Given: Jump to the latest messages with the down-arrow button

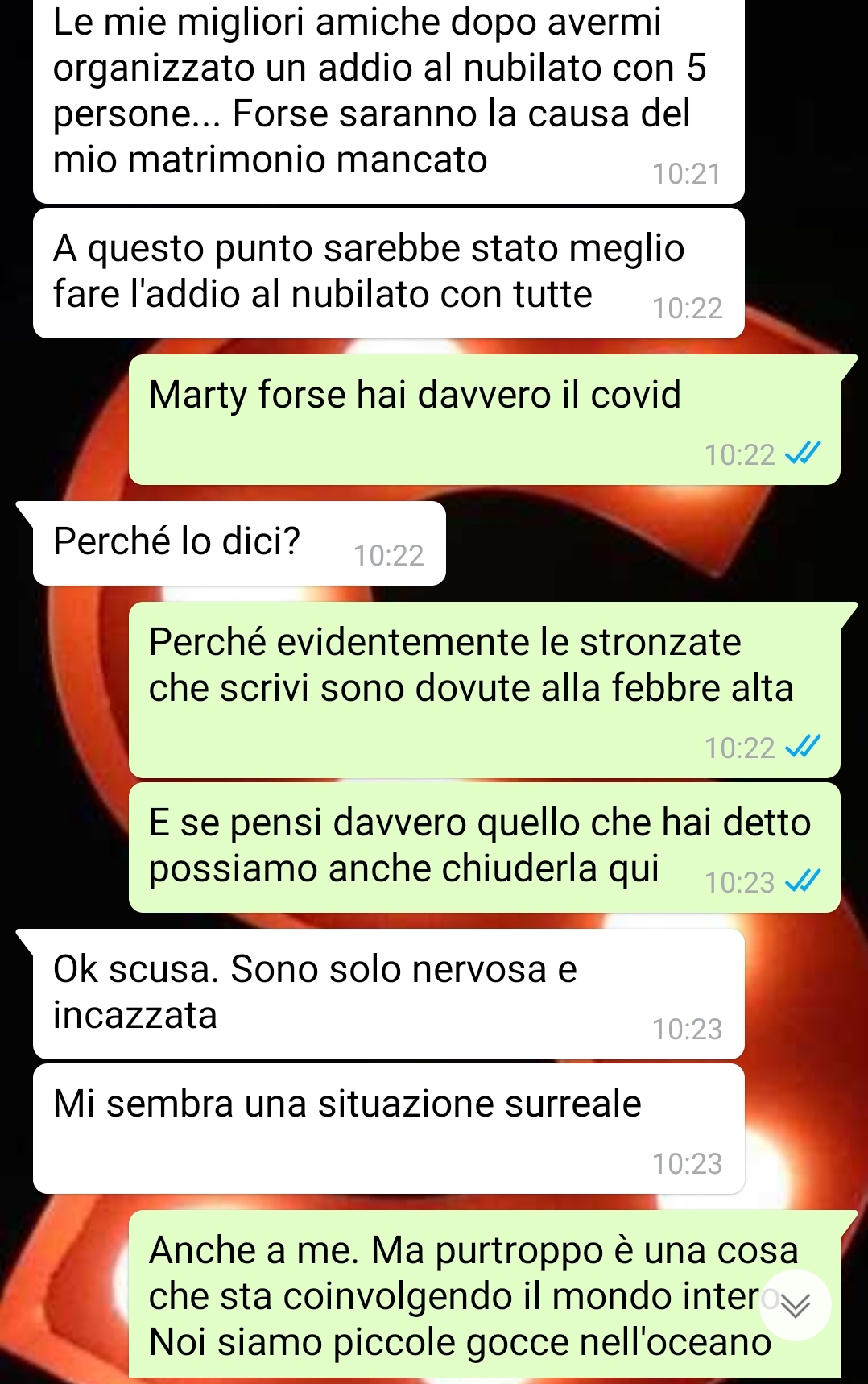Looking at the screenshot, I should tap(796, 1305).
